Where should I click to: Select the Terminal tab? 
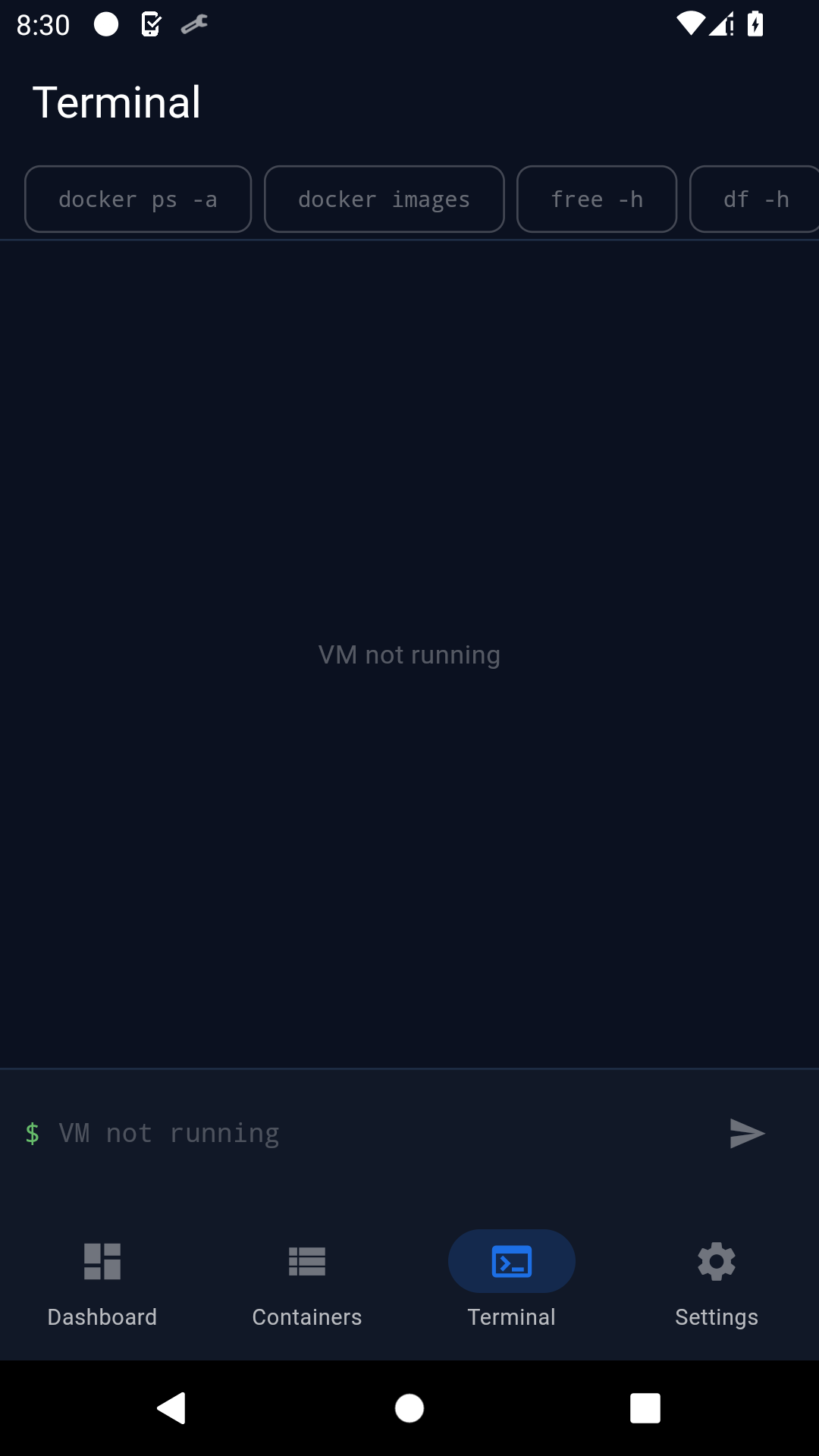tap(512, 1282)
